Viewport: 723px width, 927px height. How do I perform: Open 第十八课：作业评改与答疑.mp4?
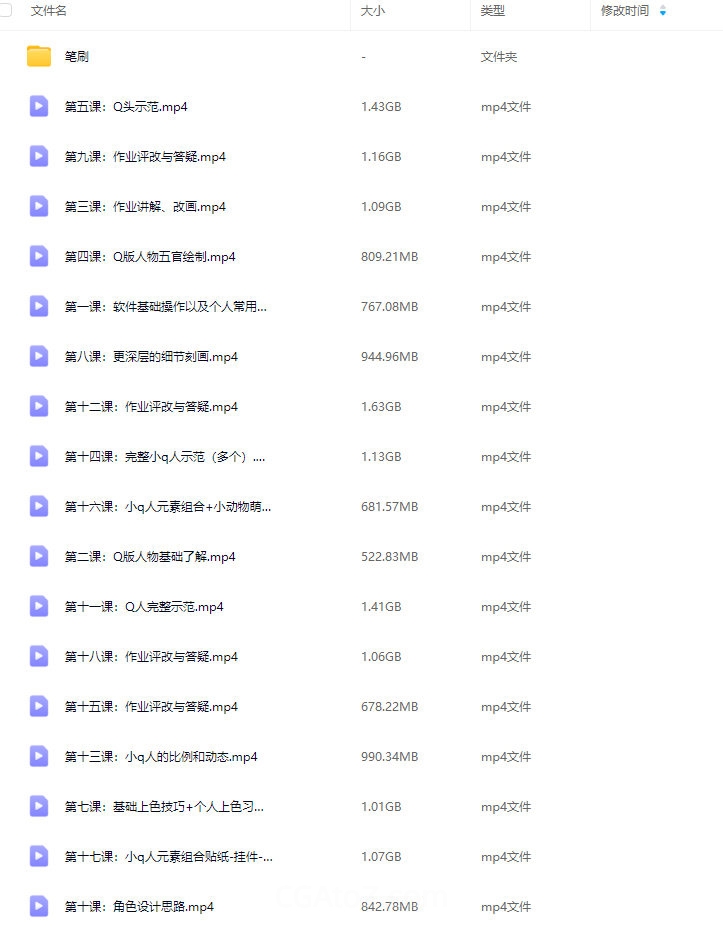coord(151,657)
